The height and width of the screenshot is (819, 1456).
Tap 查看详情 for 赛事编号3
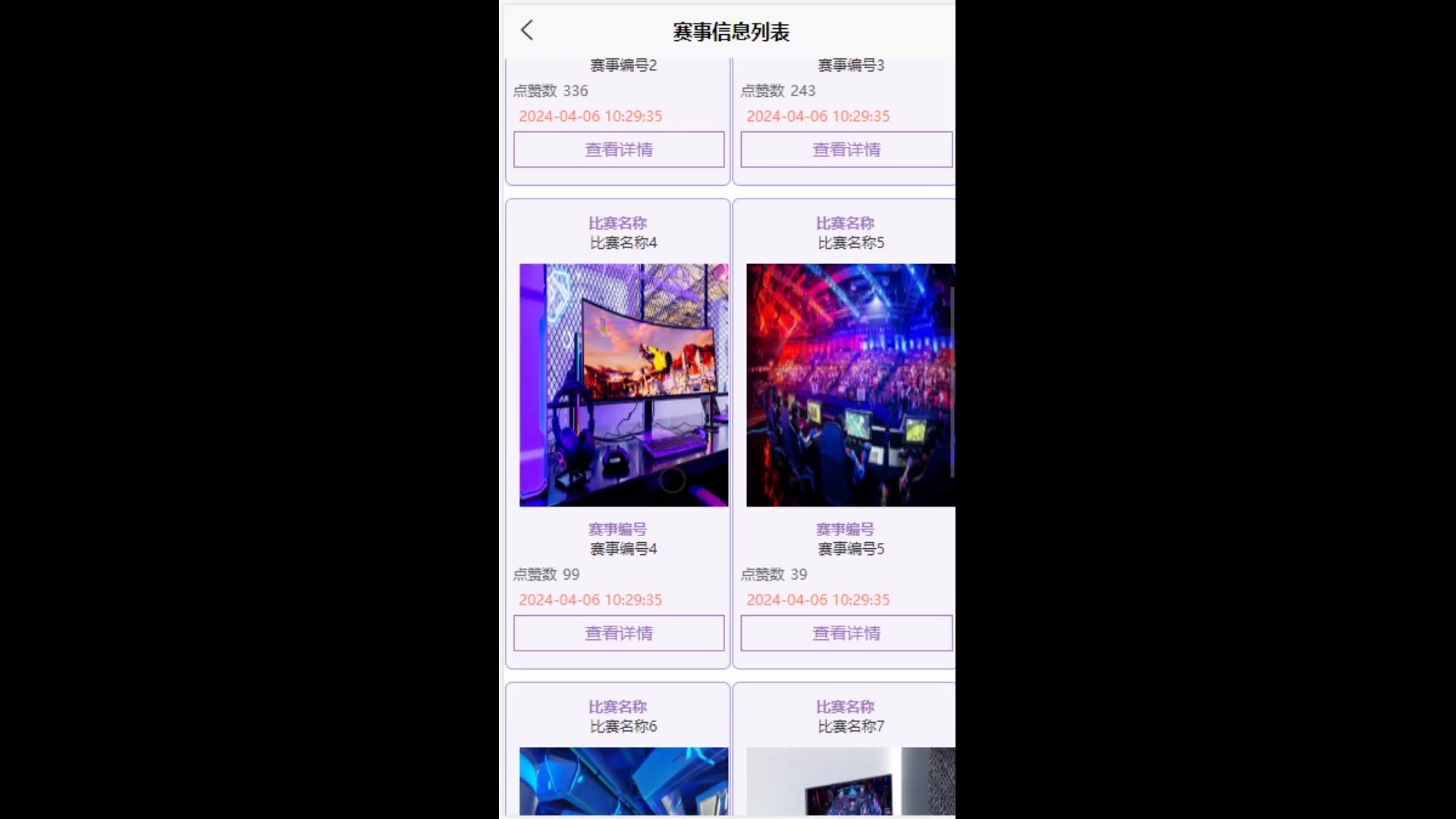[x=846, y=149]
